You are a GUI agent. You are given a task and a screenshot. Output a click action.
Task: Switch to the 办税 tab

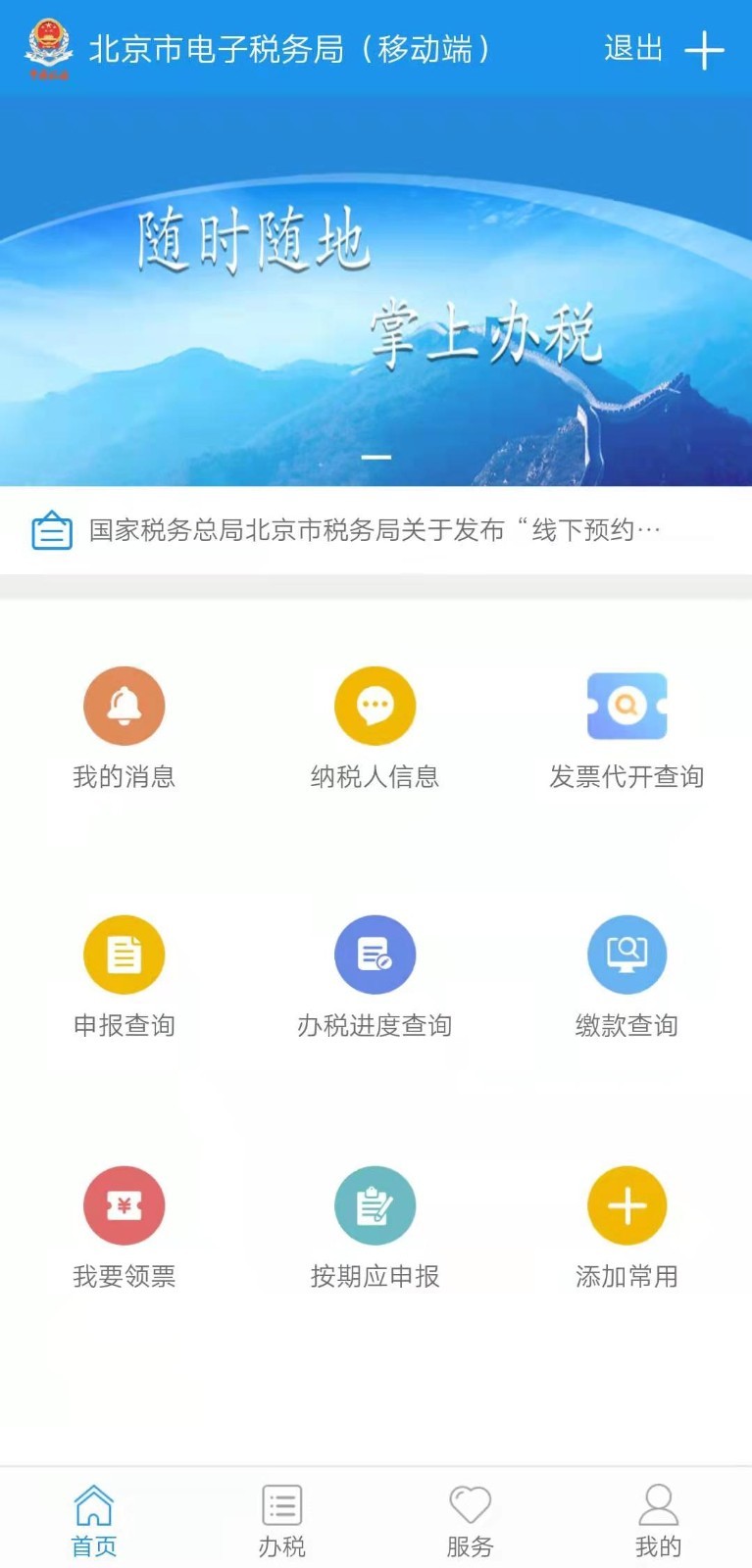point(281,1520)
